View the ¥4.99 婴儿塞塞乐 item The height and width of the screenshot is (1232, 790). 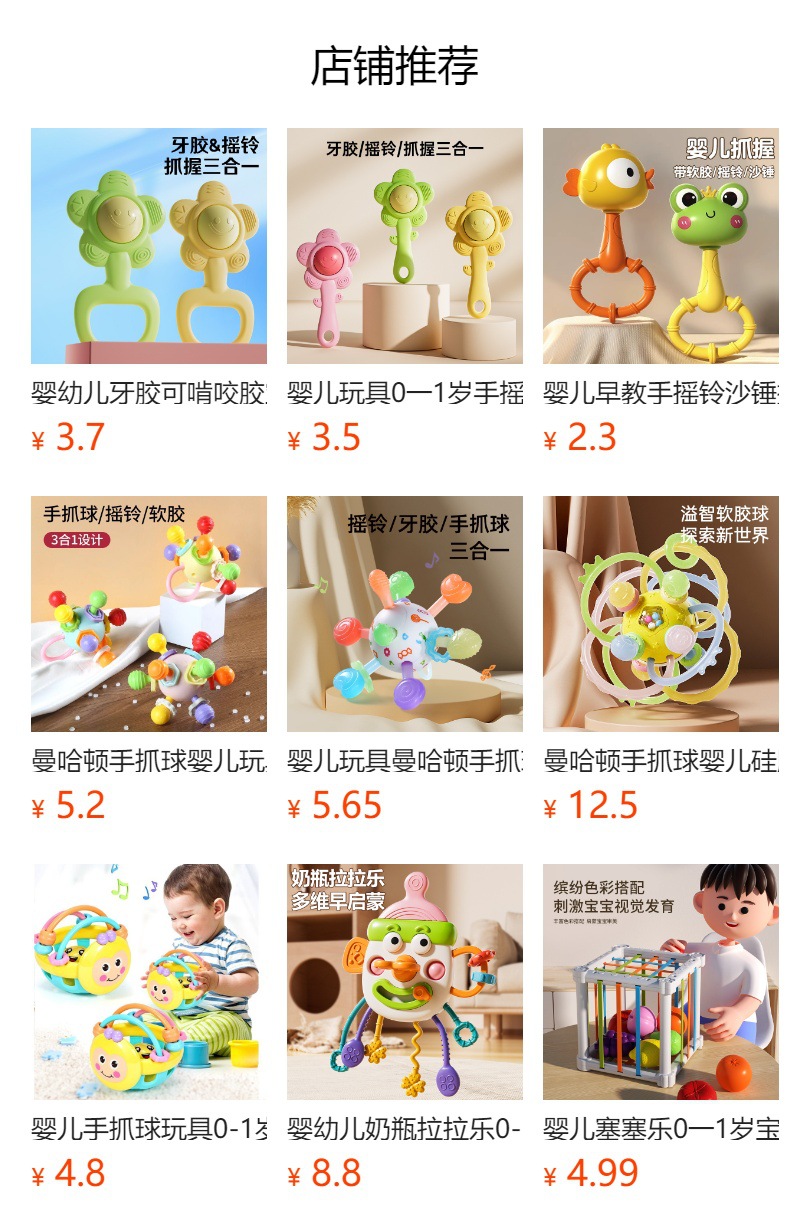tap(660, 982)
